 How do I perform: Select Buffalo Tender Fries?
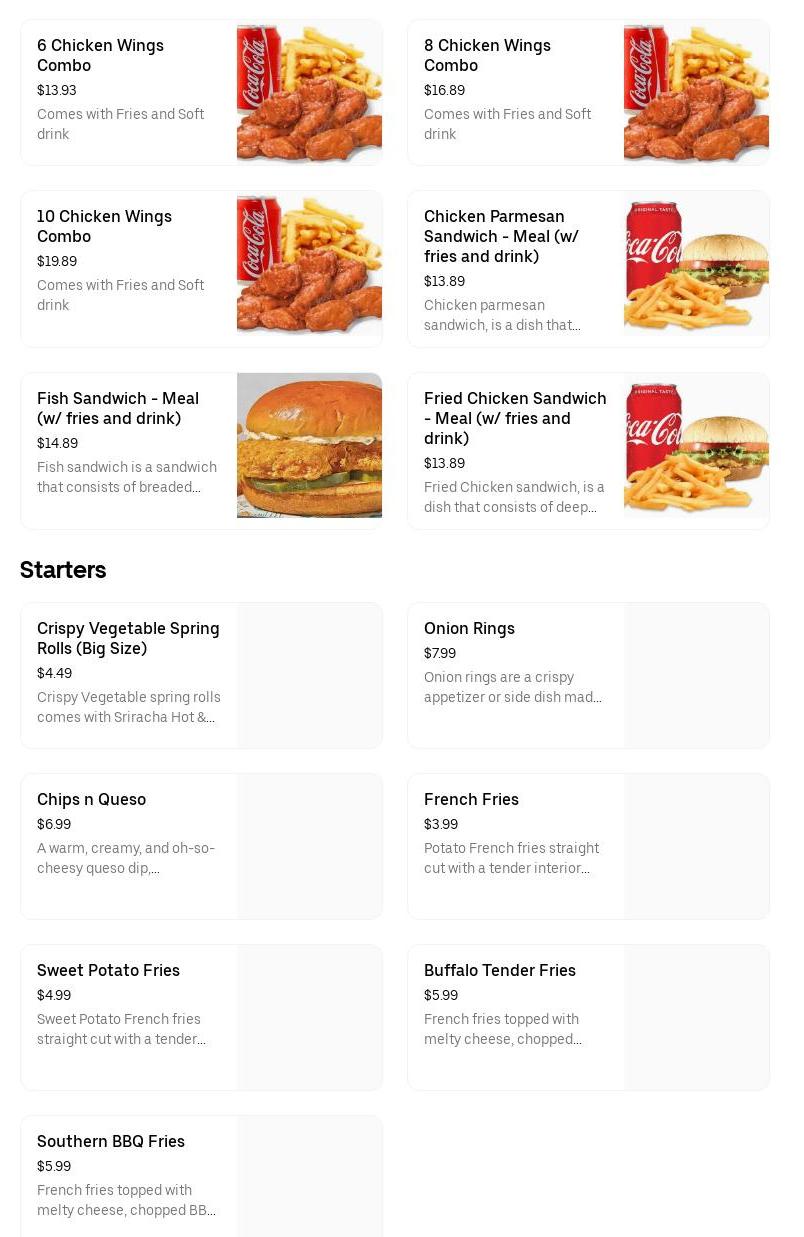588,1017
